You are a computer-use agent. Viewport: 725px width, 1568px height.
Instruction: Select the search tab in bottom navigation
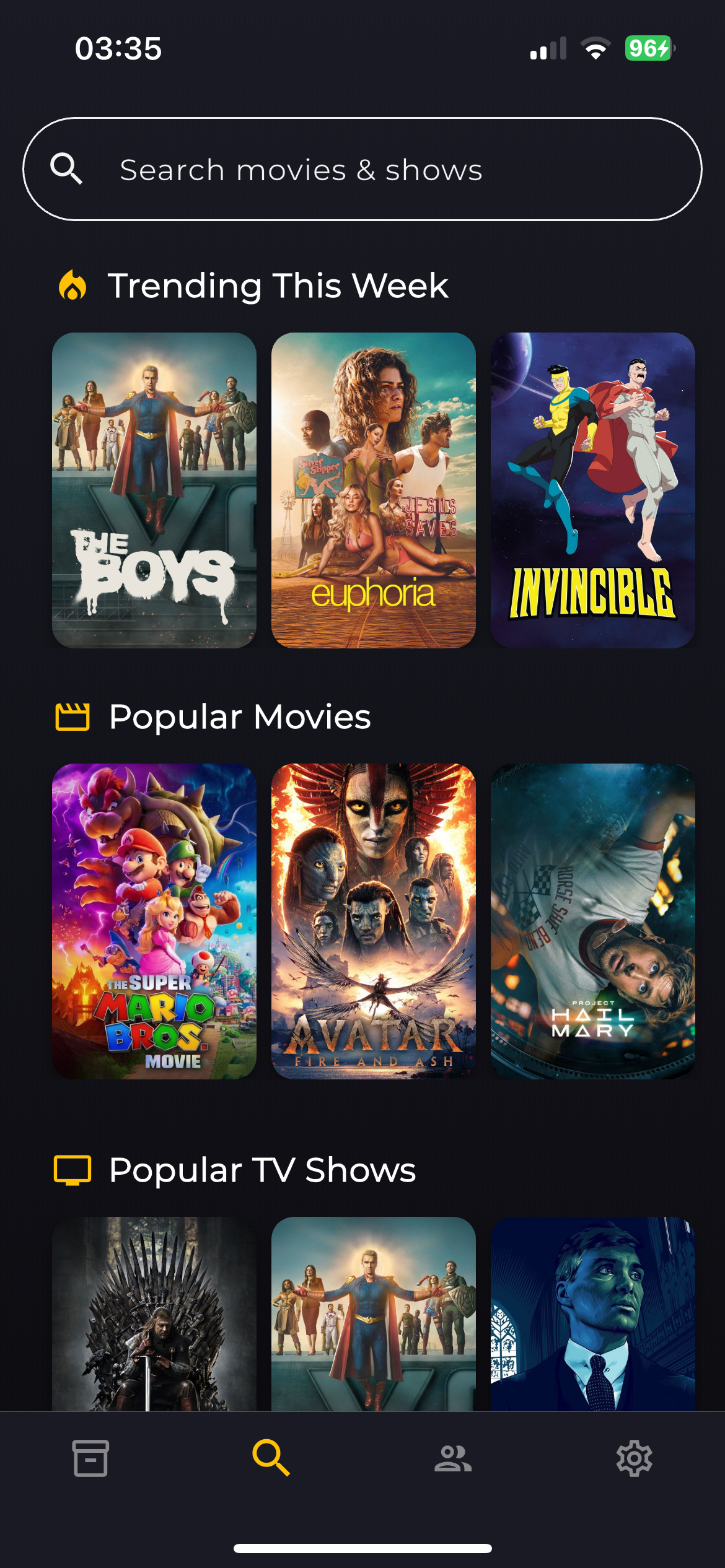271,1458
